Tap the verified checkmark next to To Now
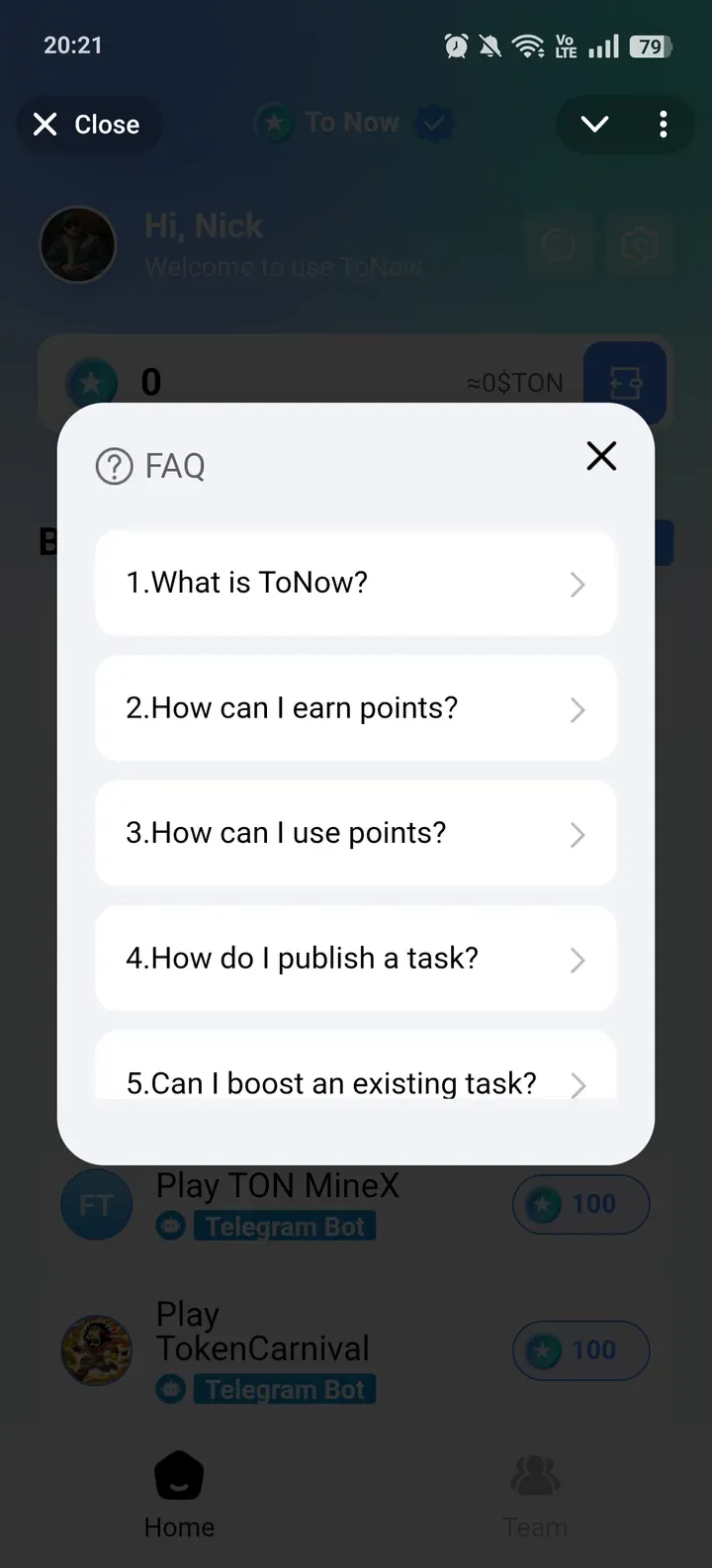 point(433,124)
